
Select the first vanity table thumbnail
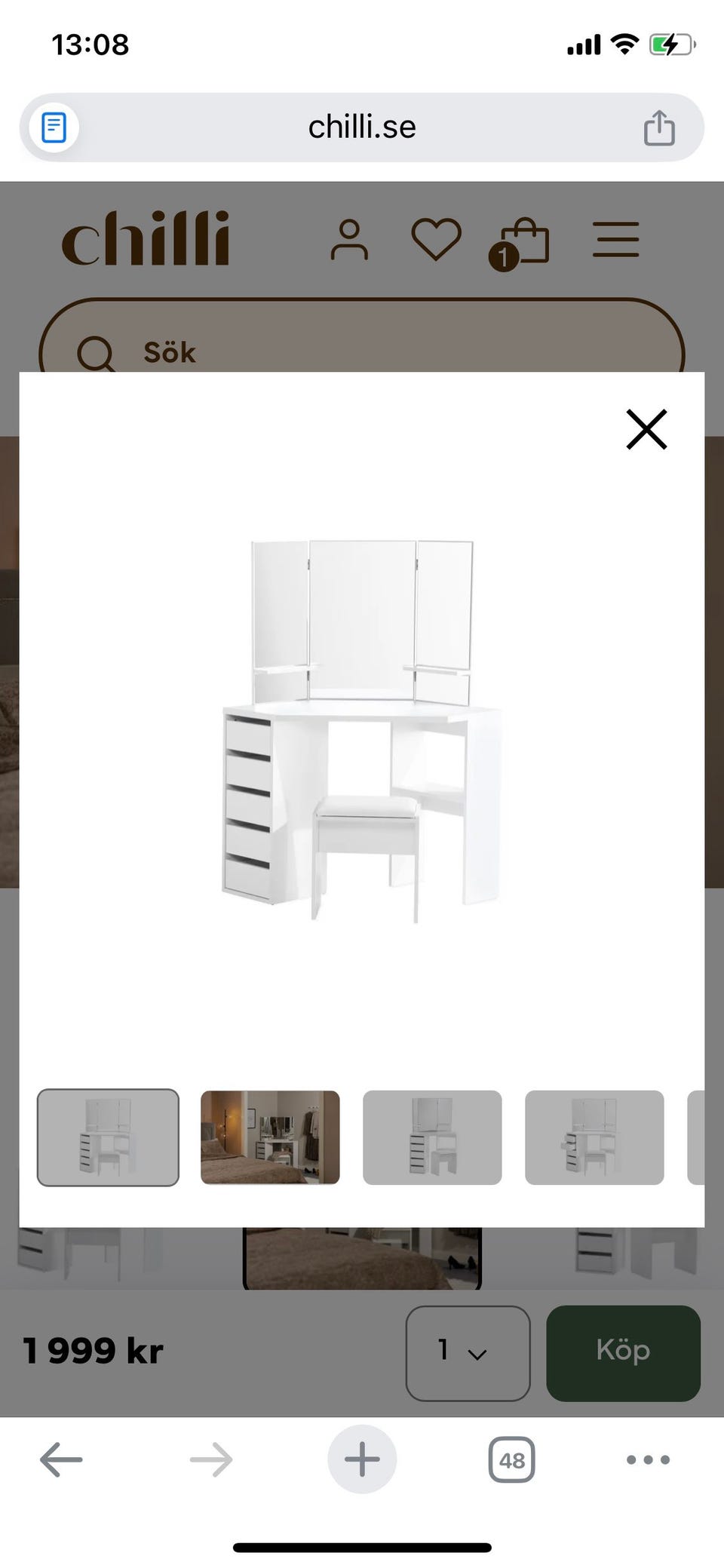(x=108, y=1137)
